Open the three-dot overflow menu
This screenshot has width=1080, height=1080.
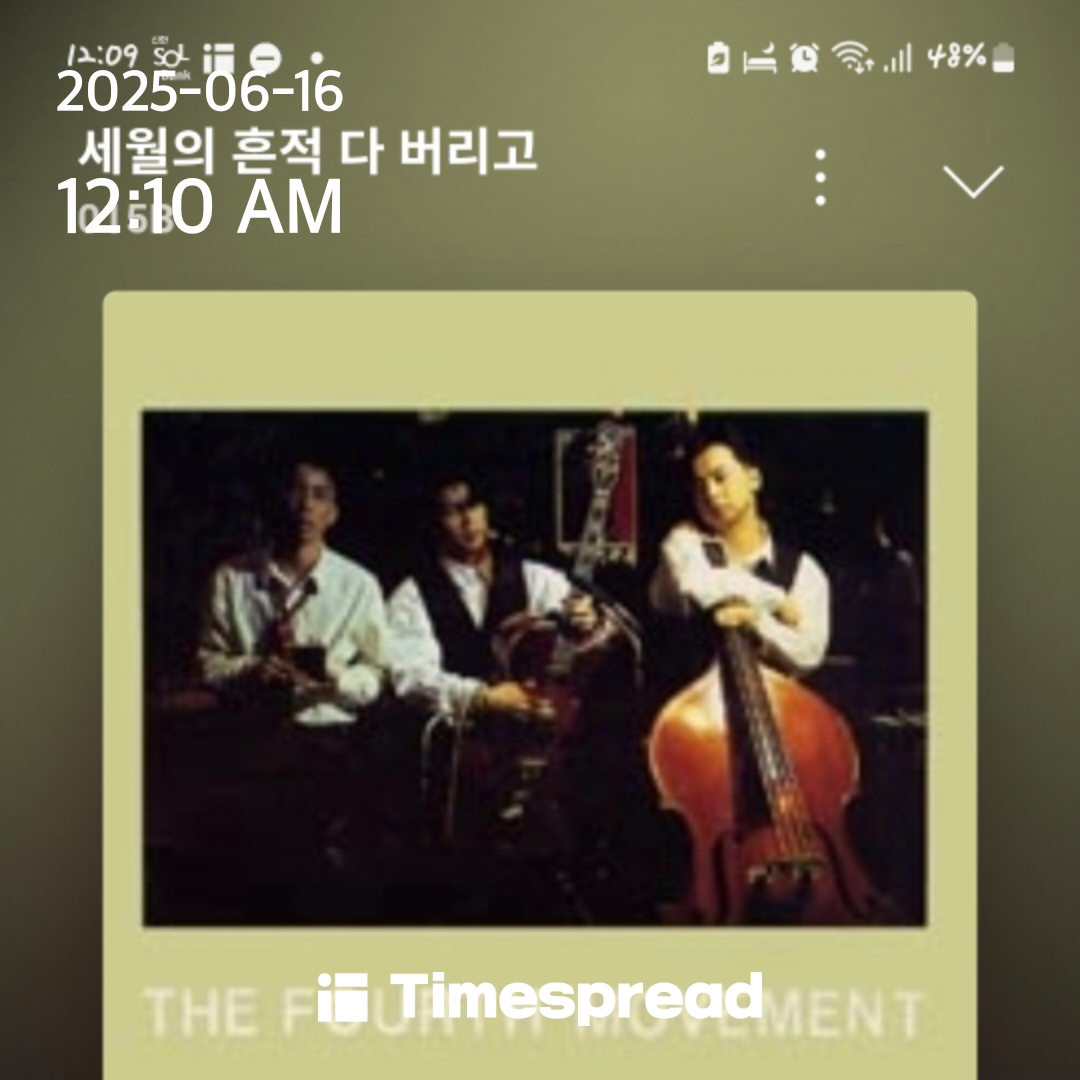pyautogui.click(x=820, y=178)
